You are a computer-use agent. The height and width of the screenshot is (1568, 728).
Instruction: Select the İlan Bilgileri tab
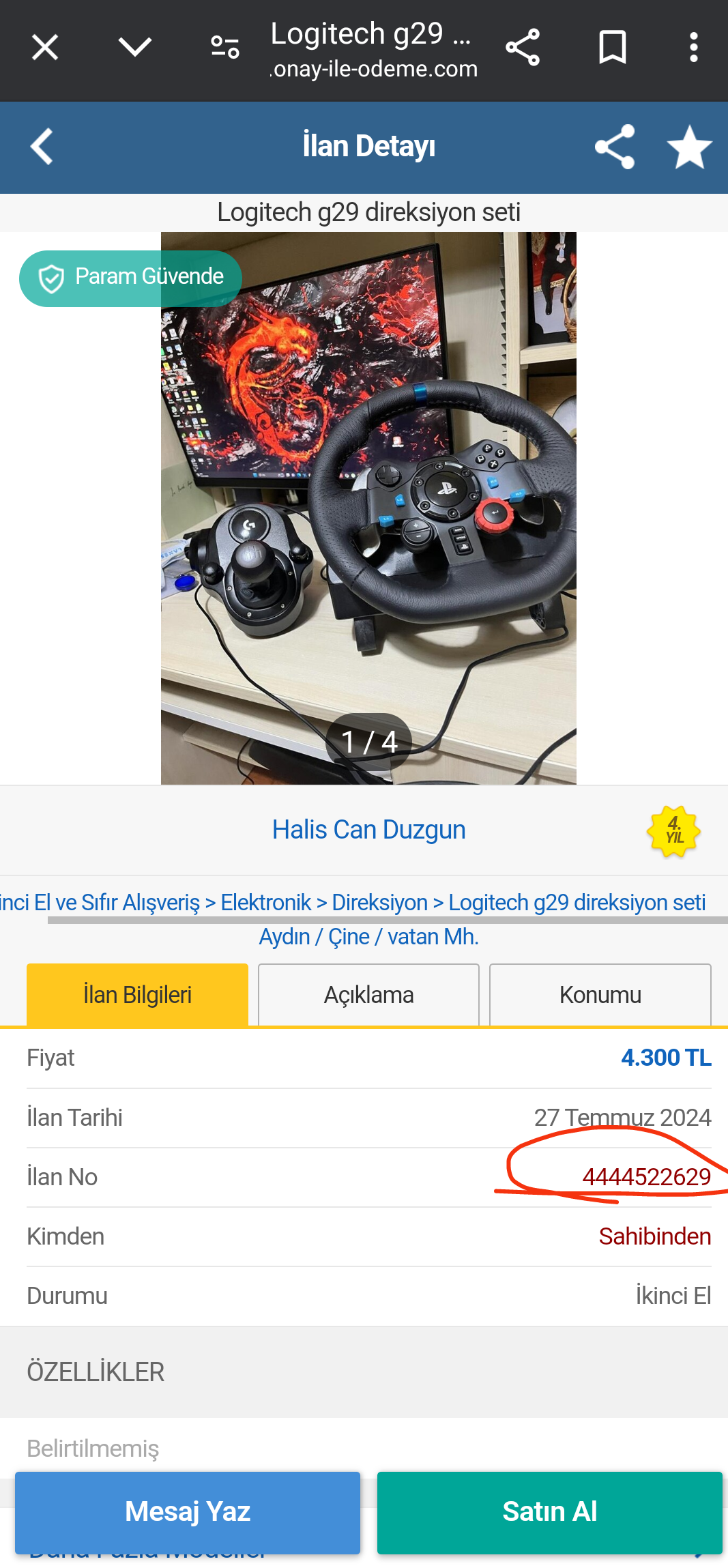pos(137,995)
